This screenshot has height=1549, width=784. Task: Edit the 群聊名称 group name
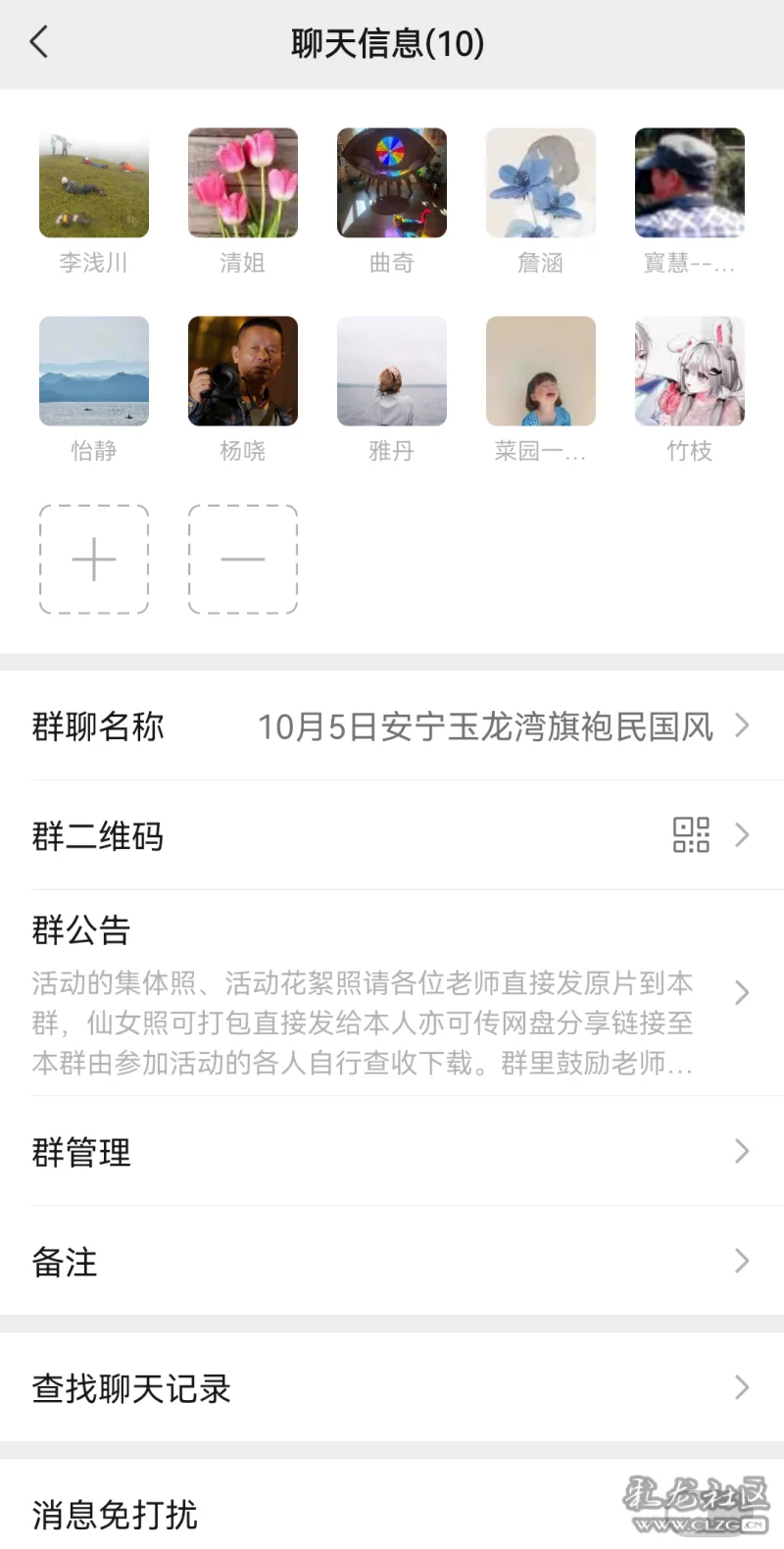coord(392,726)
